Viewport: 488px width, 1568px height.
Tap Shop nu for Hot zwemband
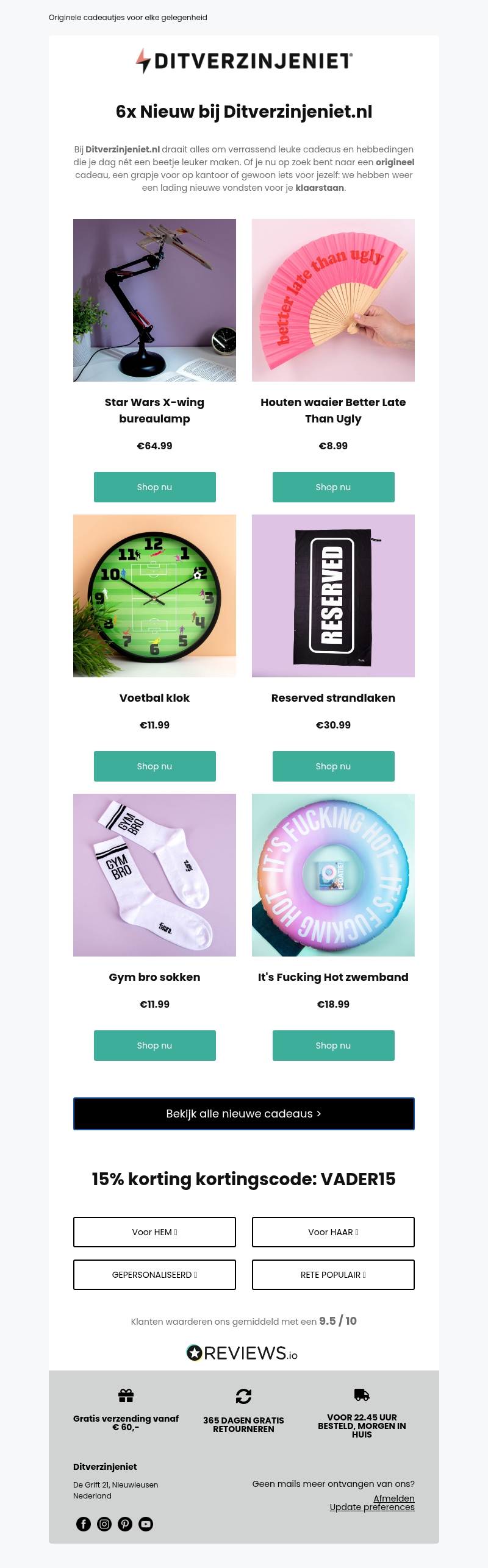333,1046
